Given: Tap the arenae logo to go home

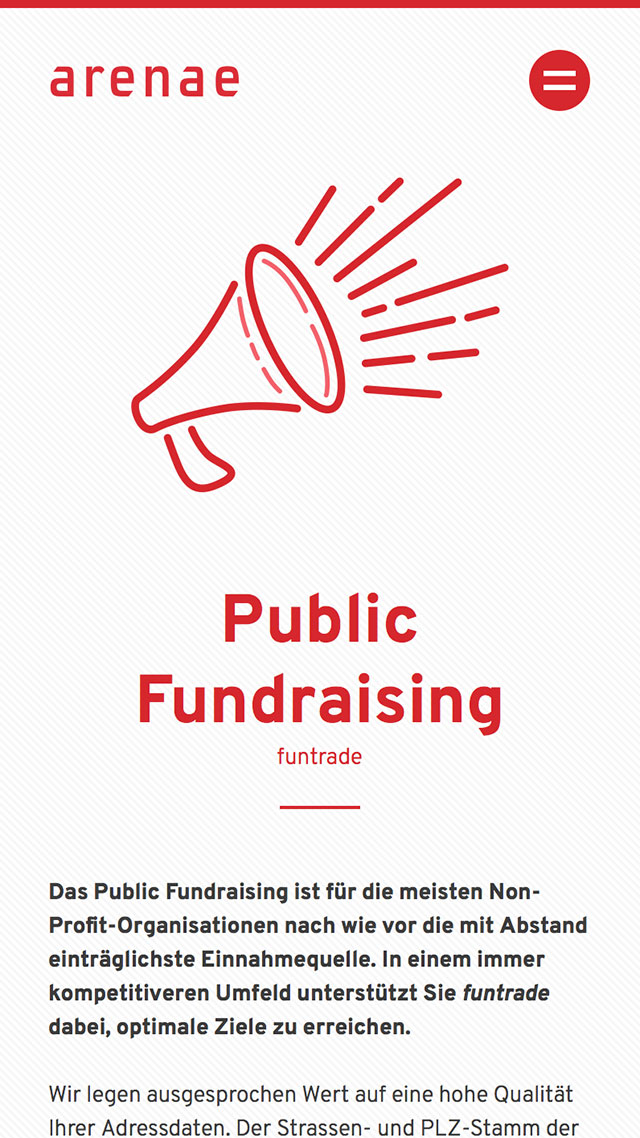Looking at the screenshot, I should click(145, 81).
